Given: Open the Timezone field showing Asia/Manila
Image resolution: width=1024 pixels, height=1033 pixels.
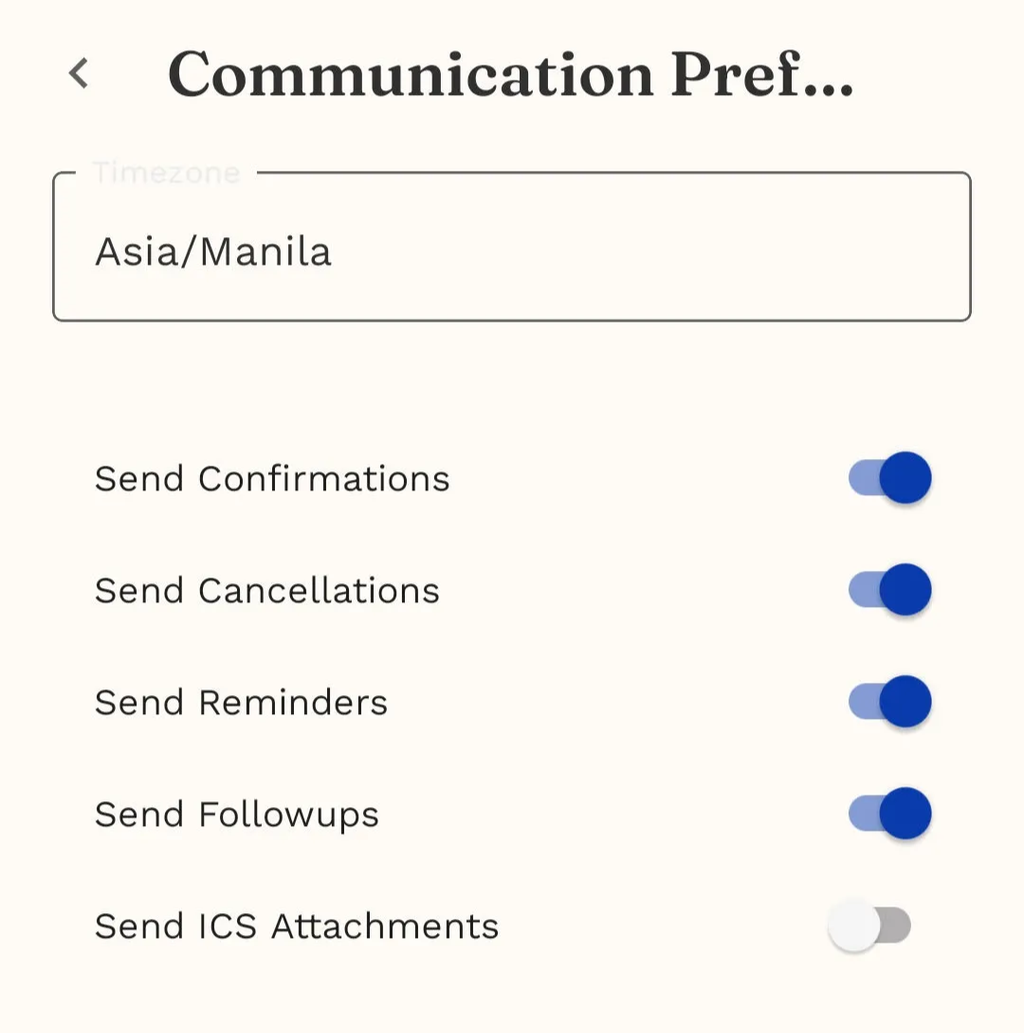Looking at the screenshot, I should coord(511,250).
